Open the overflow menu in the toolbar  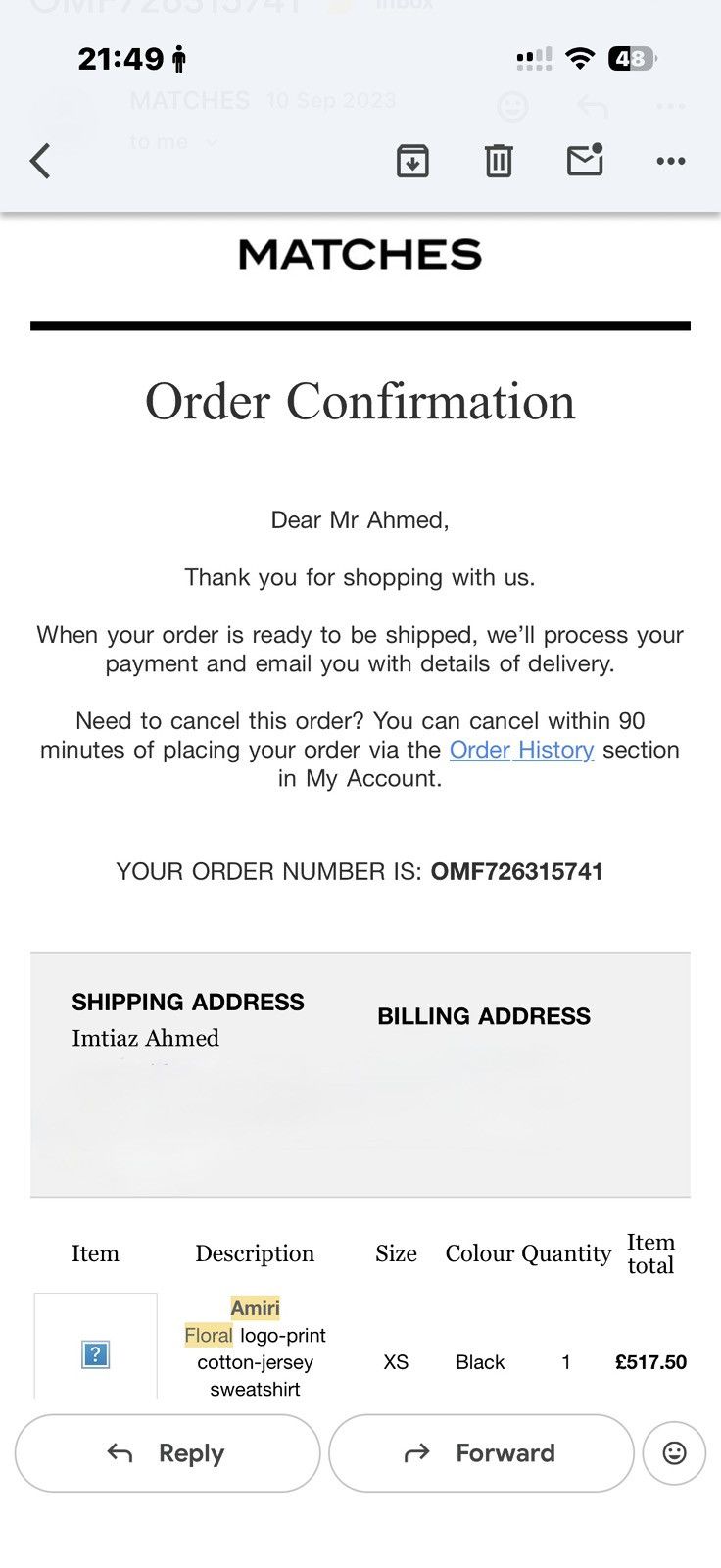pyautogui.click(x=671, y=161)
